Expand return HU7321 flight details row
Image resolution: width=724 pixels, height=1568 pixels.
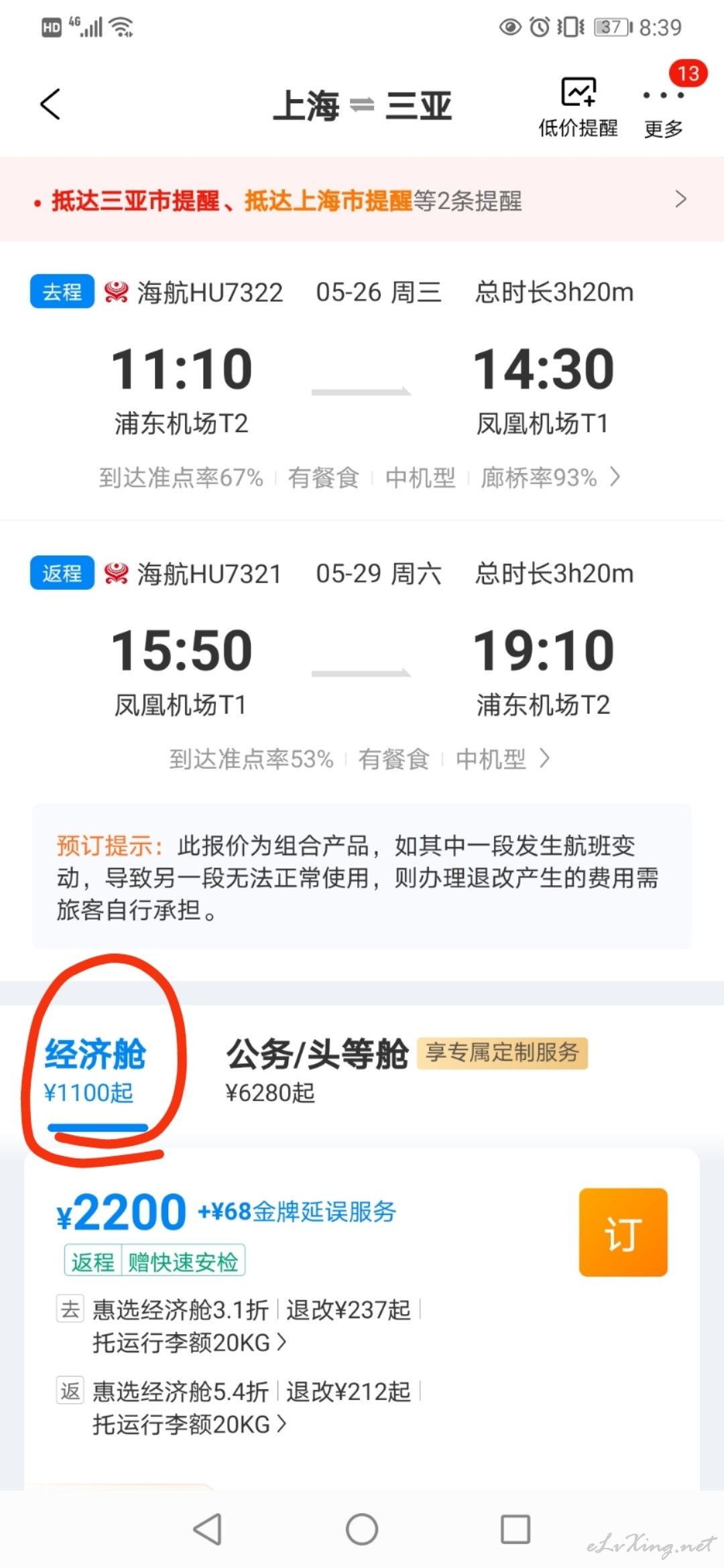(360, 759)
